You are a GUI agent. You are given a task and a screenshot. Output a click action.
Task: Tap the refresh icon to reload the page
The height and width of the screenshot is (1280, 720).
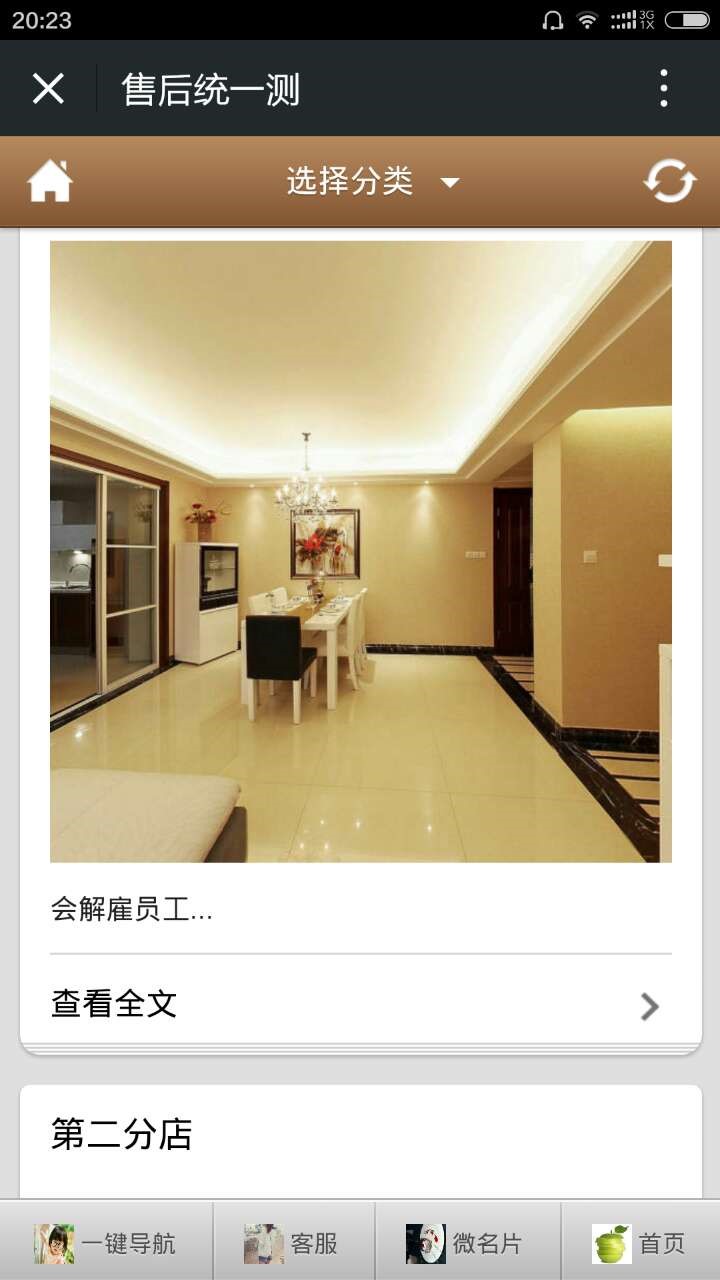pyautogui.click(x=670, y=181)
